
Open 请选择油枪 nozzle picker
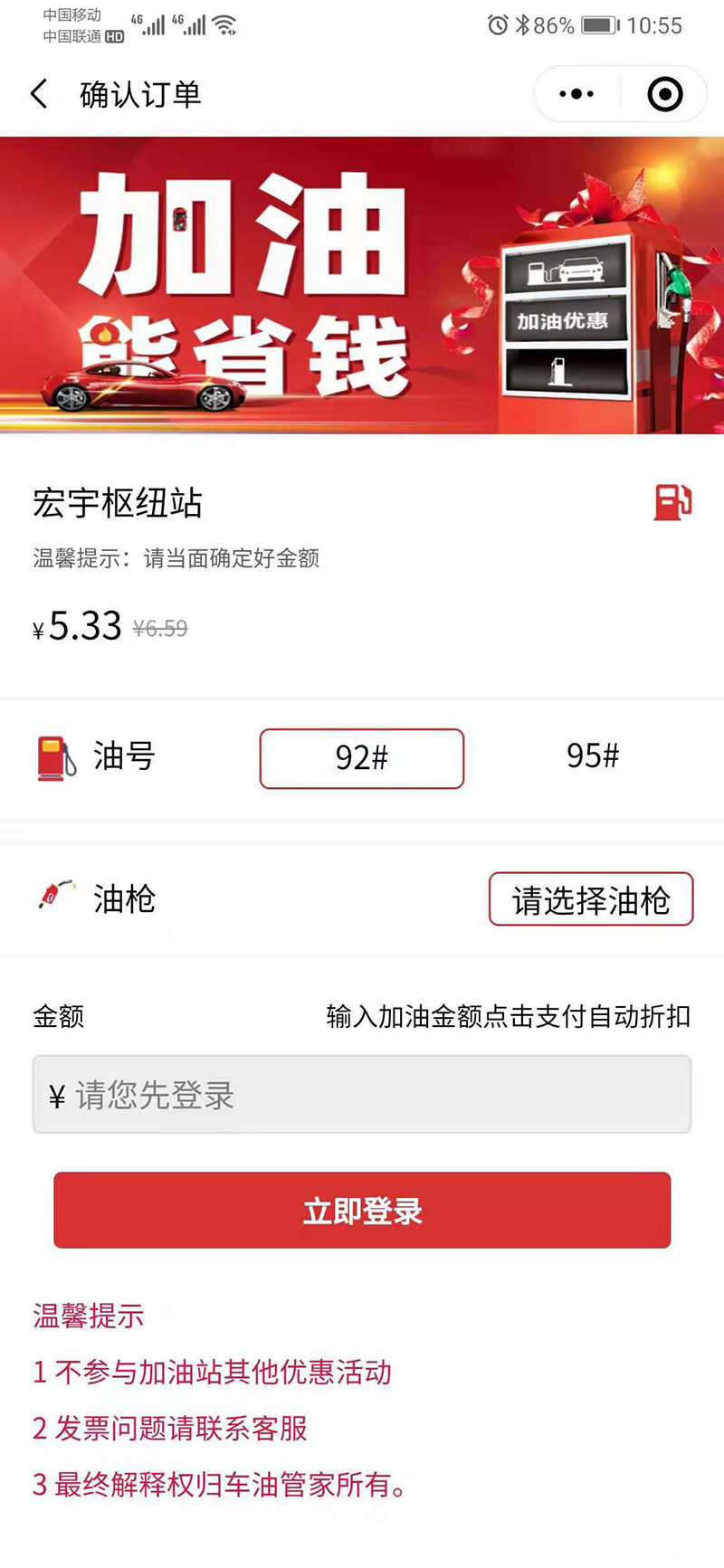[x=591, y=899]
